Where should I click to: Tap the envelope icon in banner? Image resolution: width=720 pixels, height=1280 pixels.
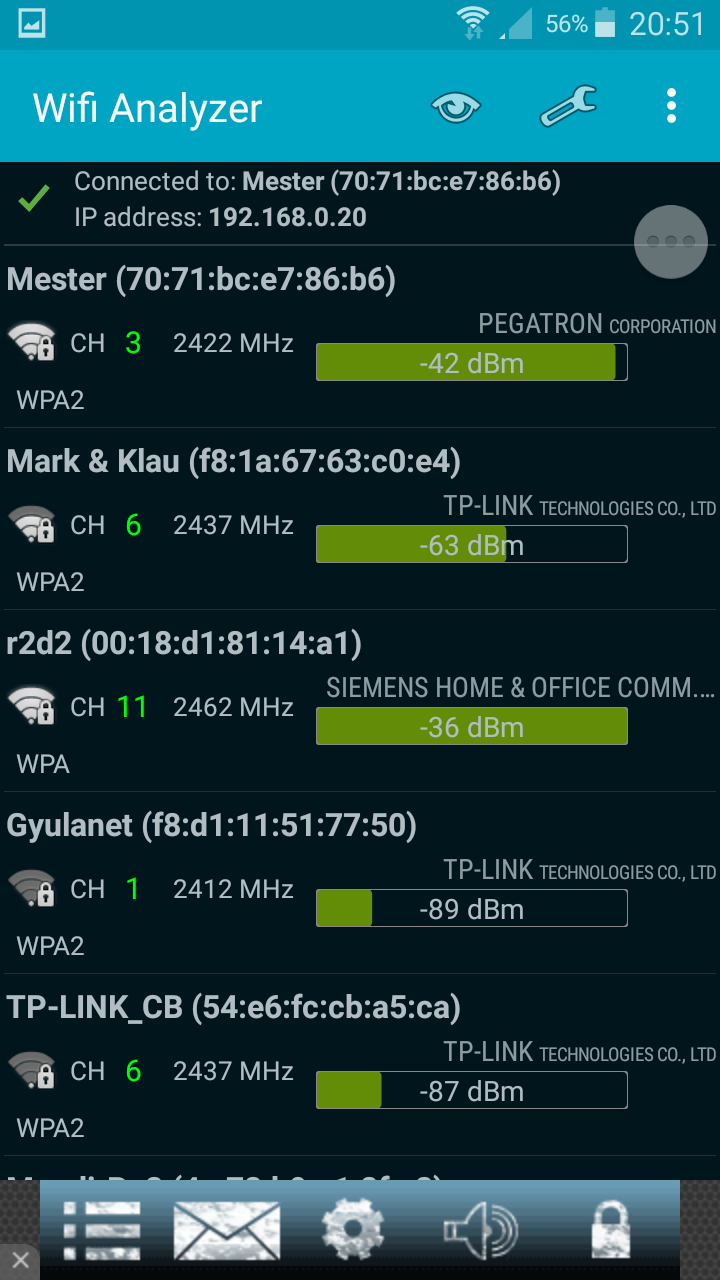click(x=227, y=1230)
